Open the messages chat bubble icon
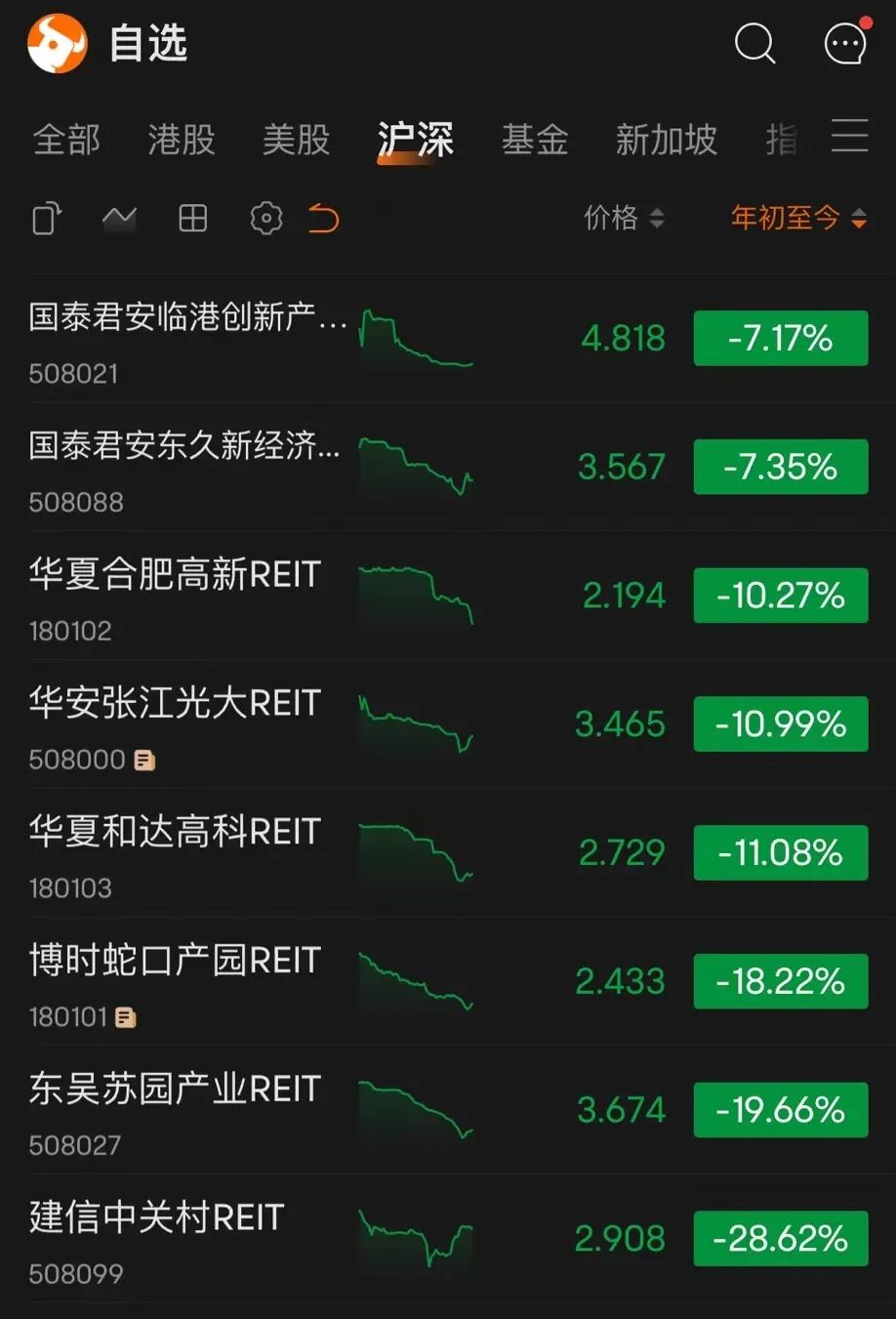This screenshot has width=896, height=1319. (x=845, y=44)
